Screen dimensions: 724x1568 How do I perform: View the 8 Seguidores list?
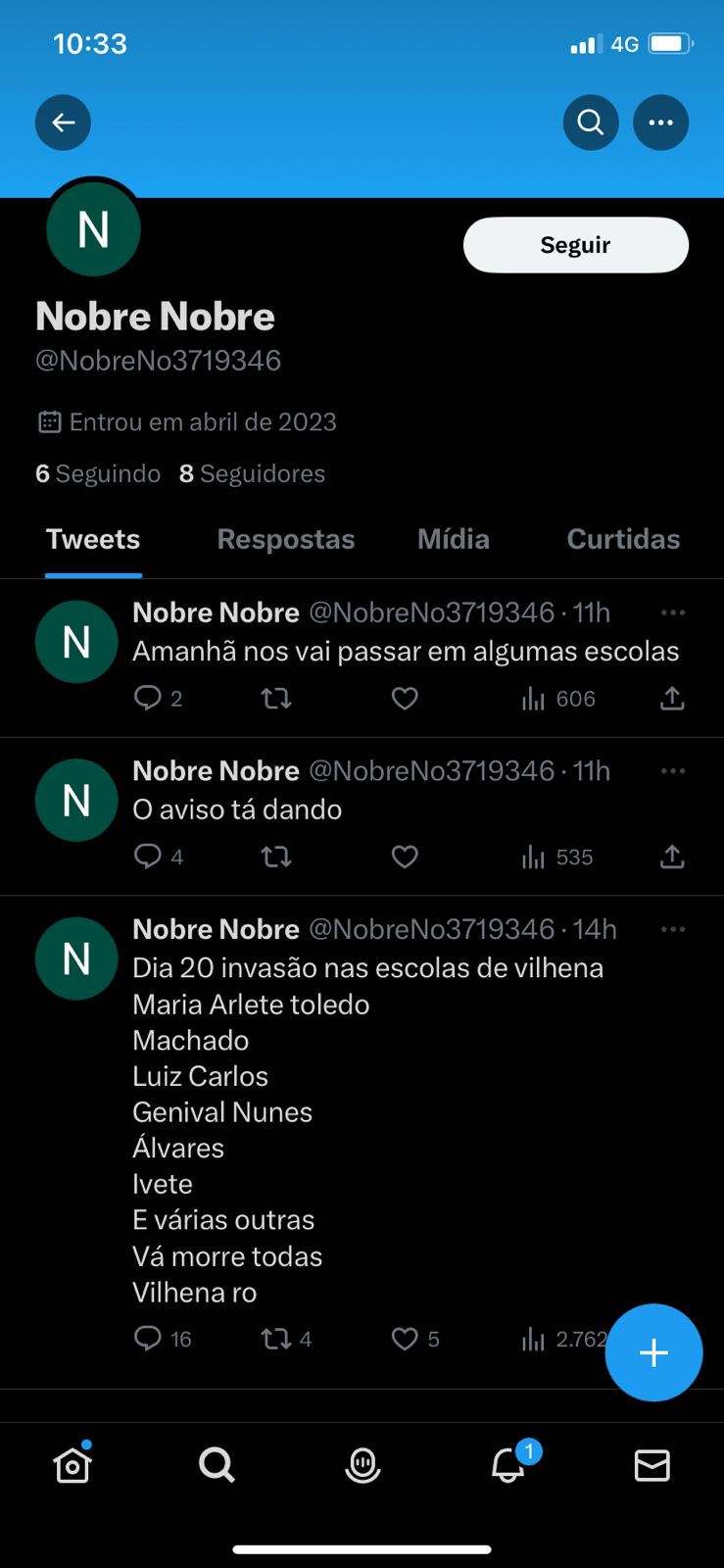click(252, 474)
